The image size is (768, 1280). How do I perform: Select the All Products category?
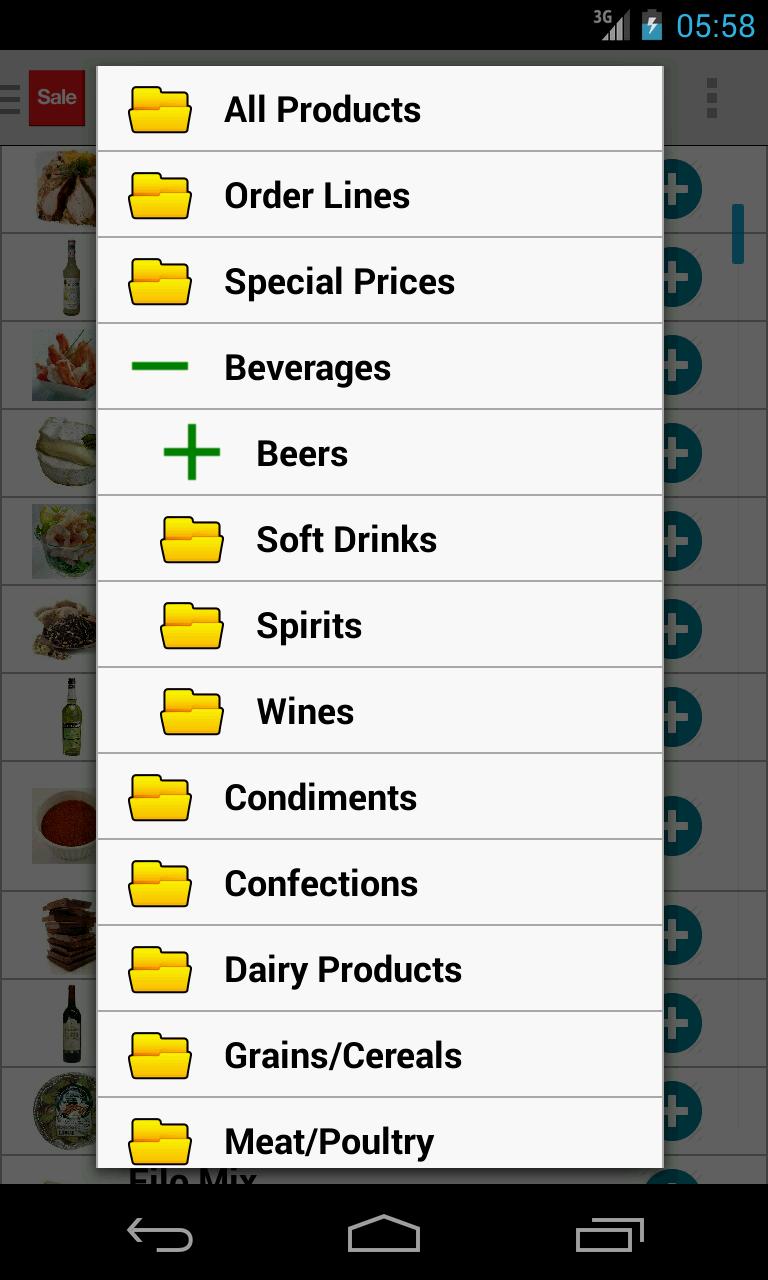click(322, 110)
